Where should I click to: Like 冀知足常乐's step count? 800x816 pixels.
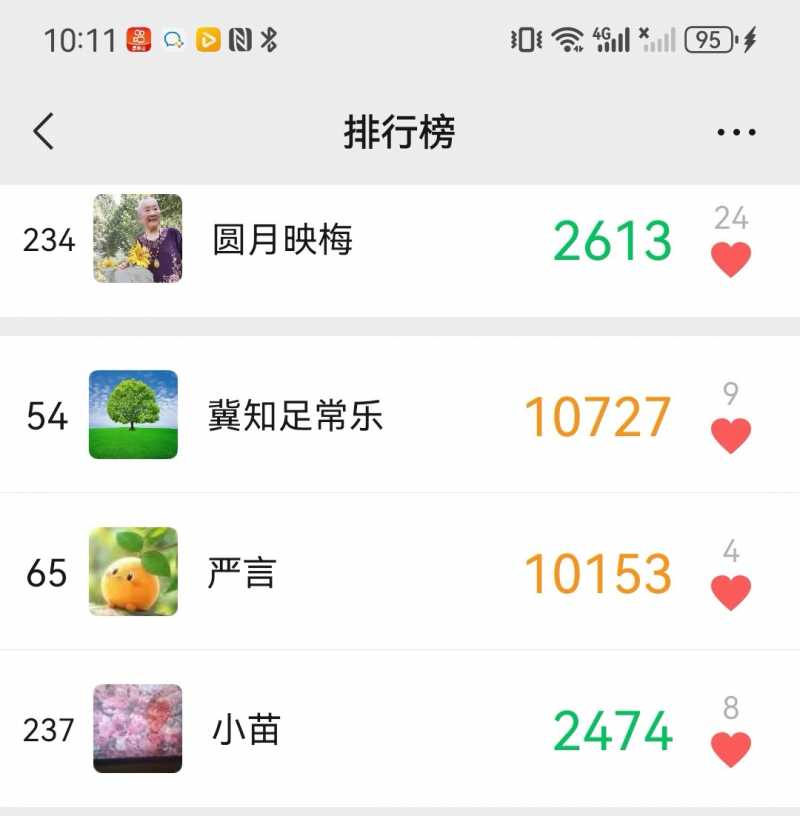tap(731, 435)
